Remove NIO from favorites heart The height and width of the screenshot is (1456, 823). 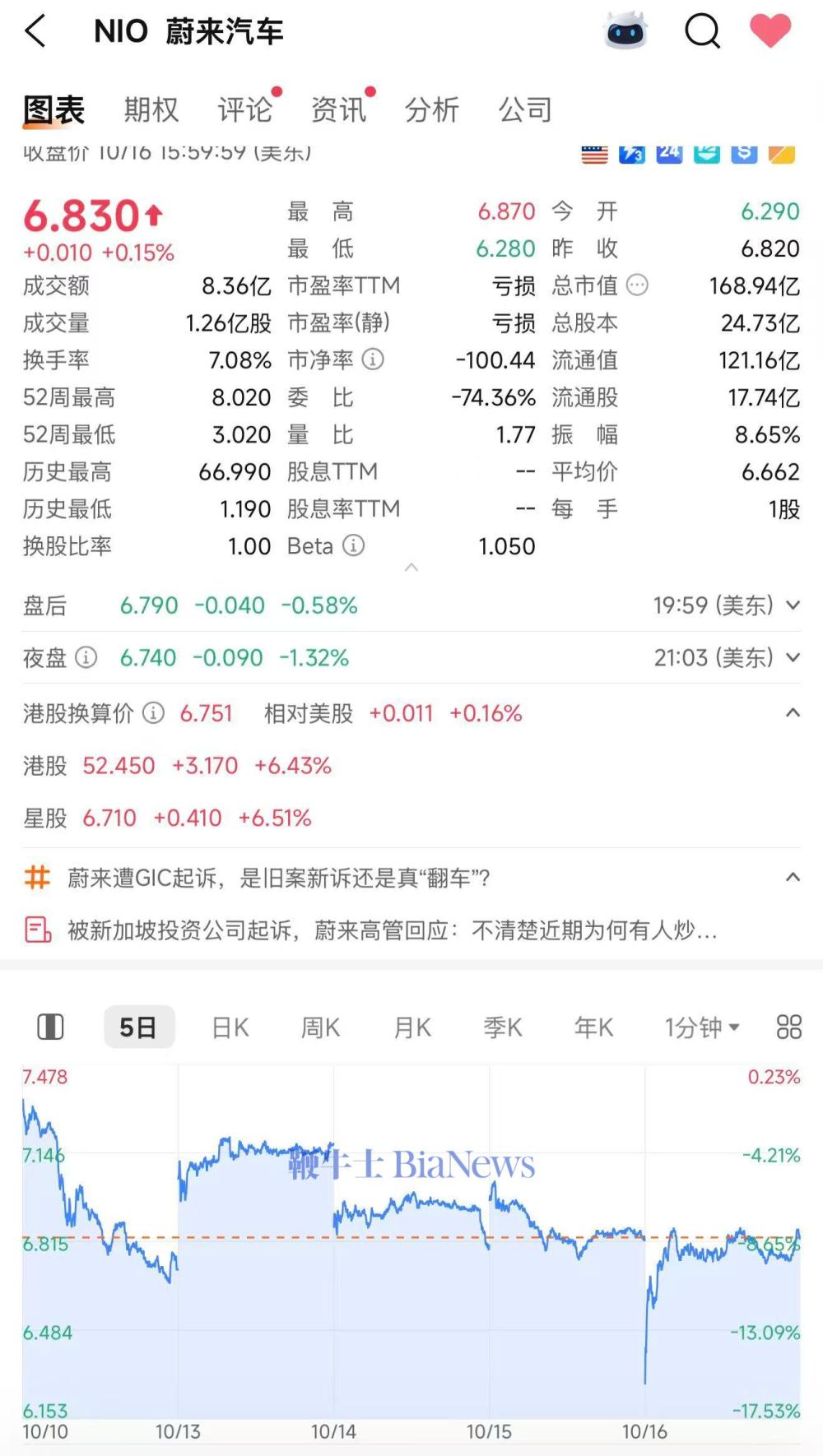click(770, 31)
